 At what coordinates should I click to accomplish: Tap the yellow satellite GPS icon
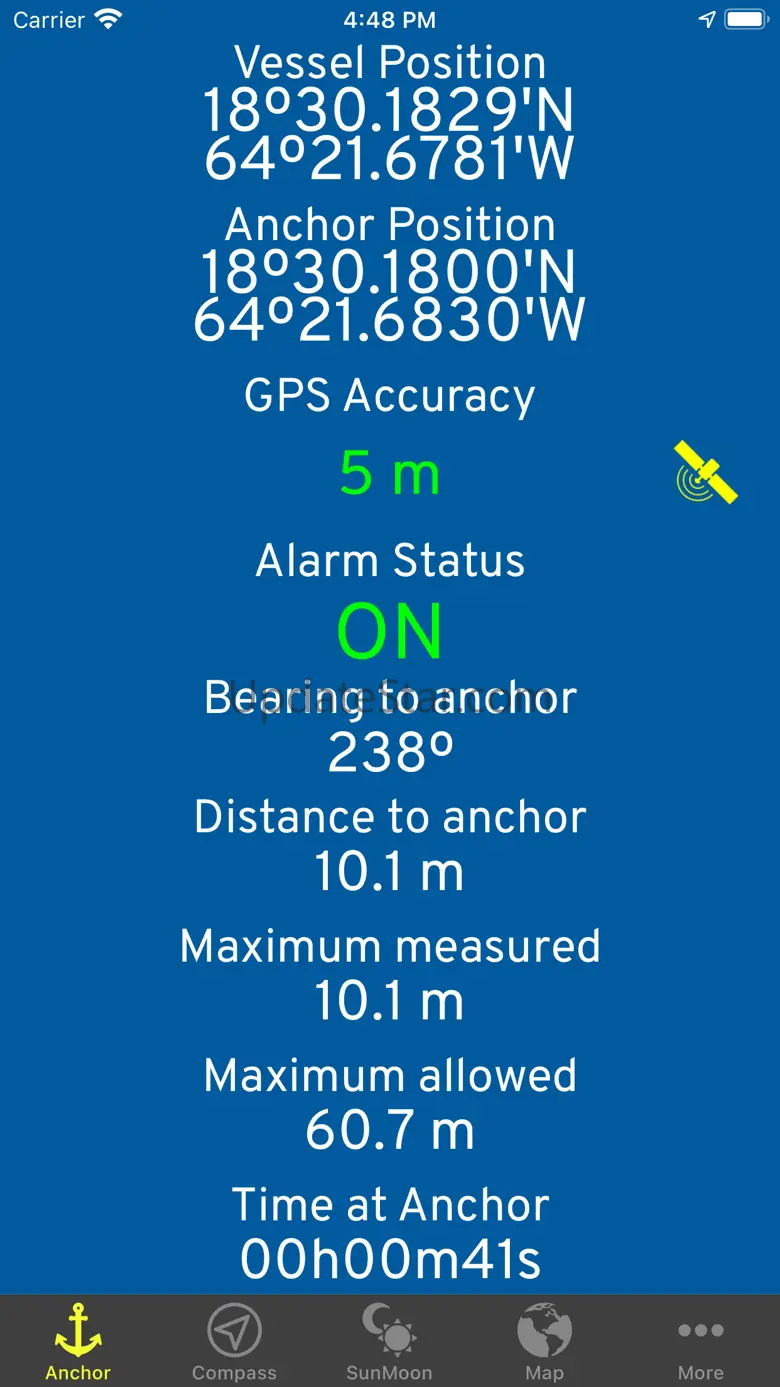706,471
